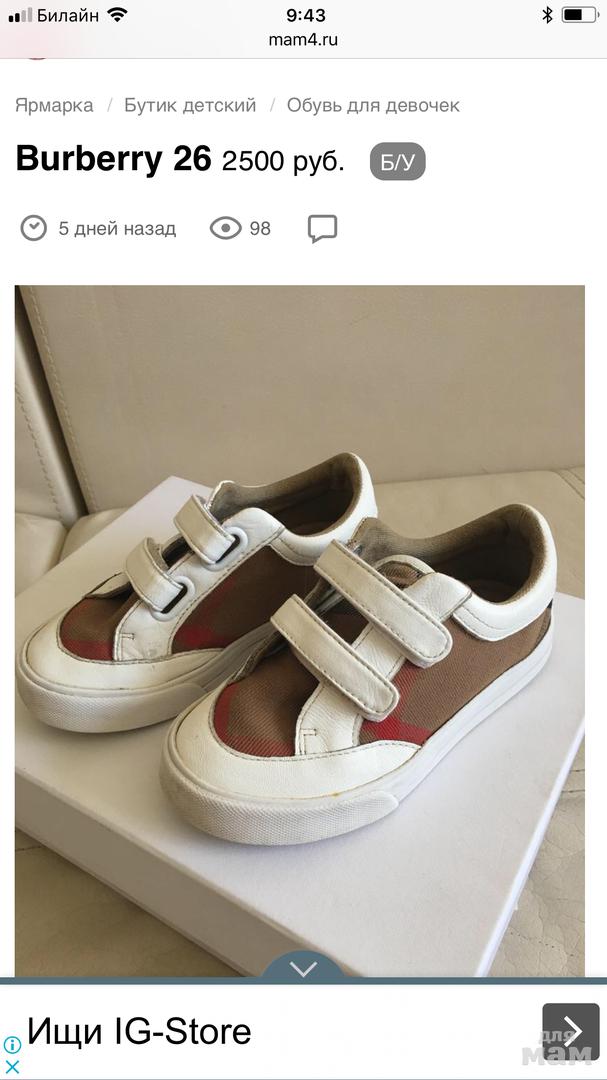Screen dimensions: 607x1080
Task: Open the ad info icon
Action: [12, 1045]
